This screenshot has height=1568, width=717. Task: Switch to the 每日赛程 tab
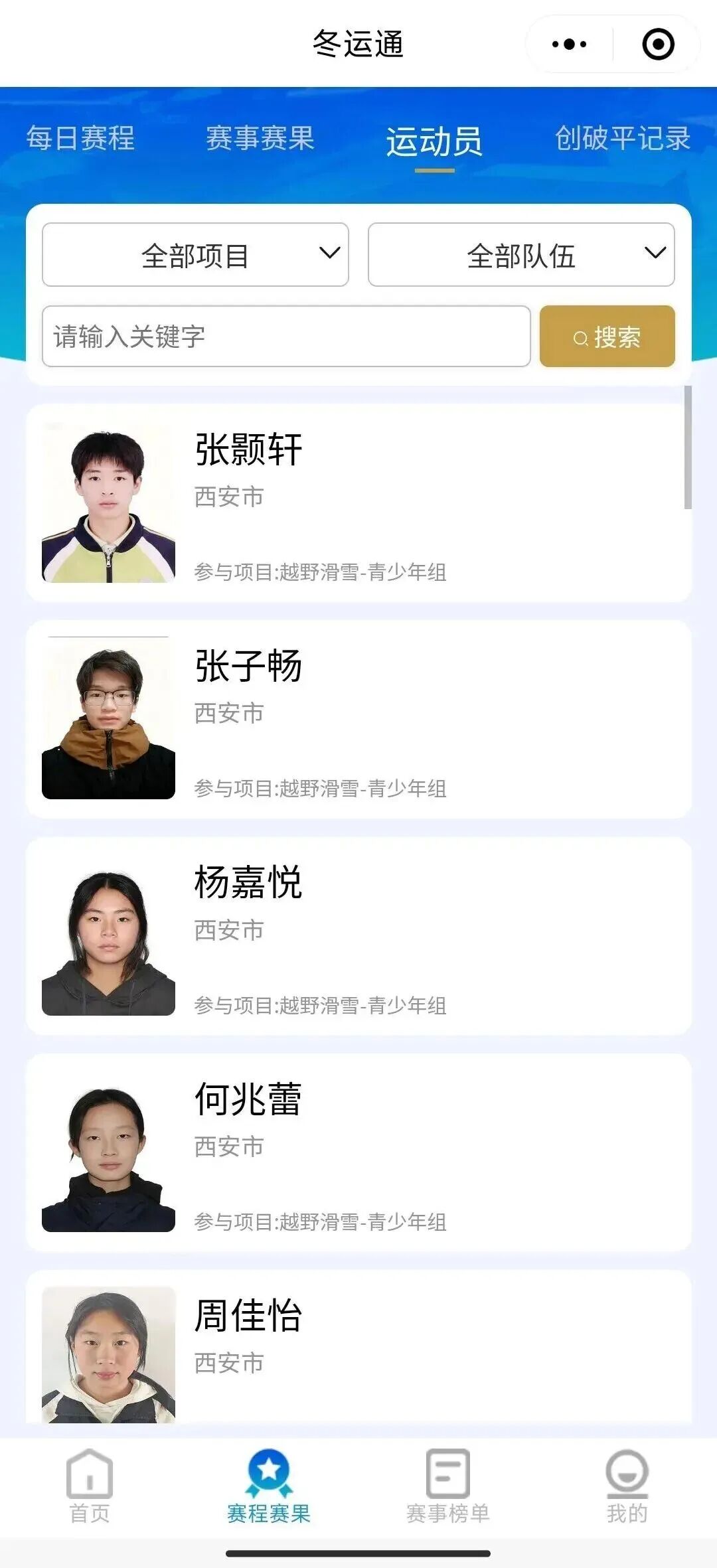click(80, 139)
